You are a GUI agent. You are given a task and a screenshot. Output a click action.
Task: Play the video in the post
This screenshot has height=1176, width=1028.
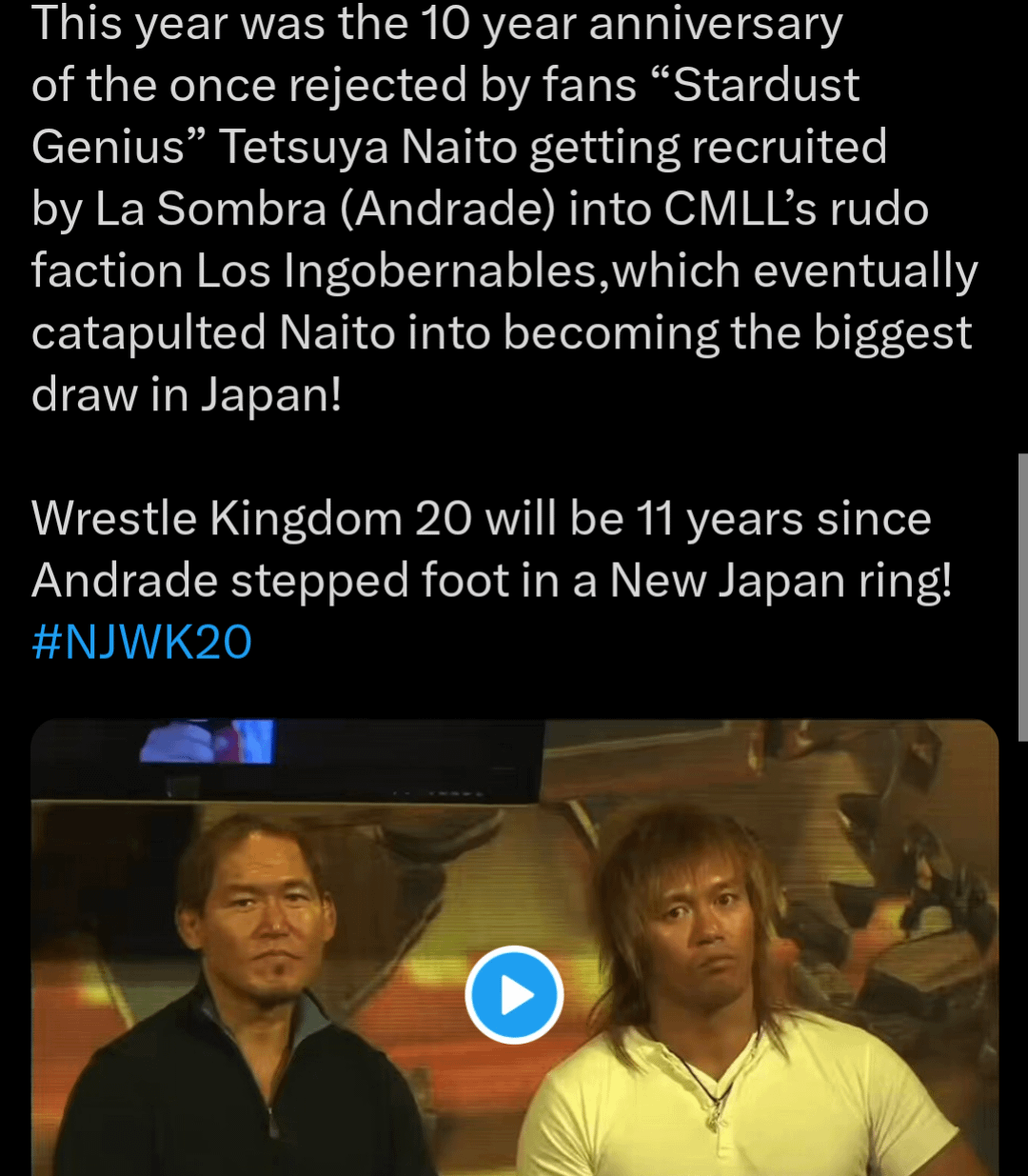click(514, 995)
